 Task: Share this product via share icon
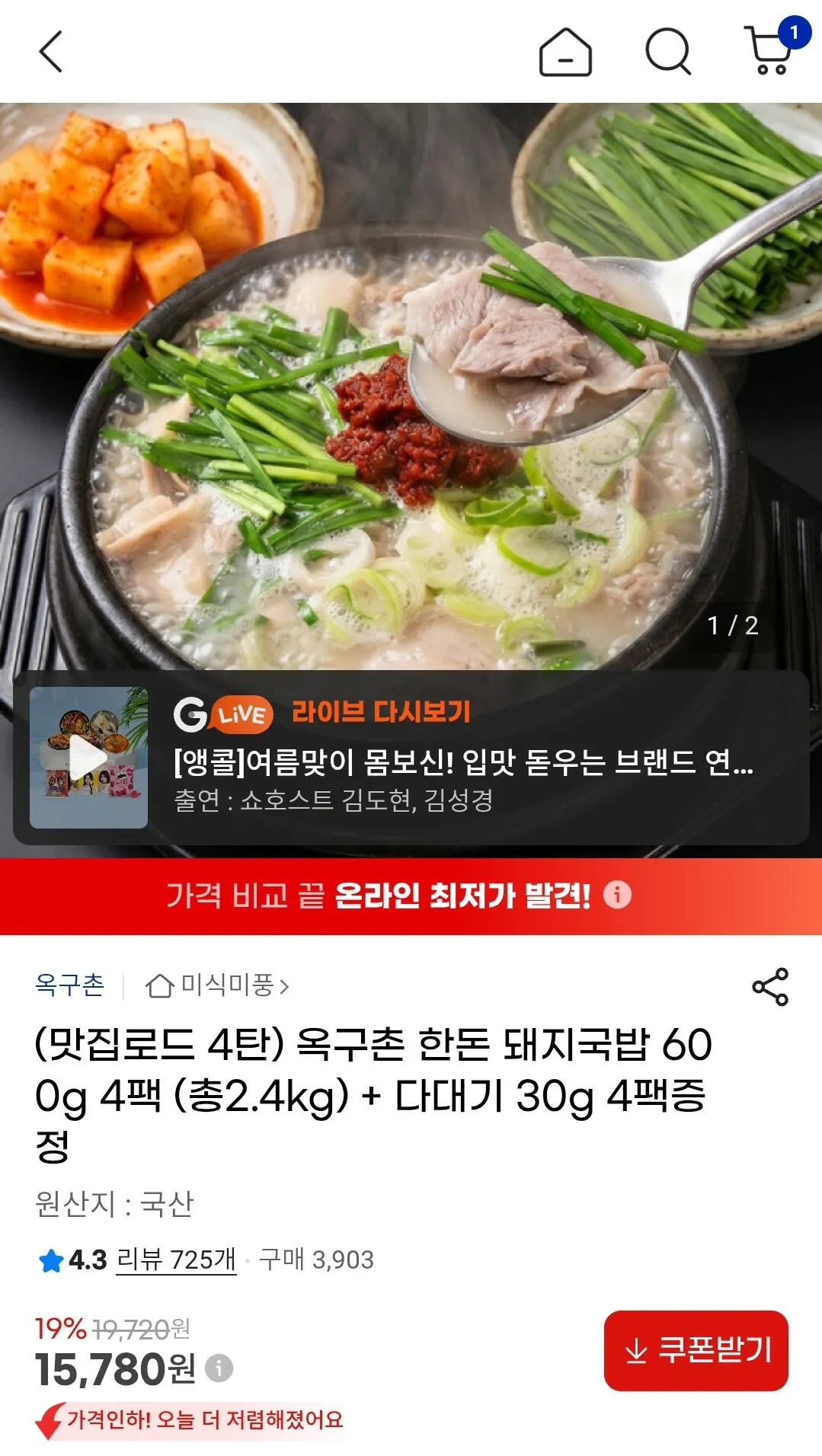(770, 987)
